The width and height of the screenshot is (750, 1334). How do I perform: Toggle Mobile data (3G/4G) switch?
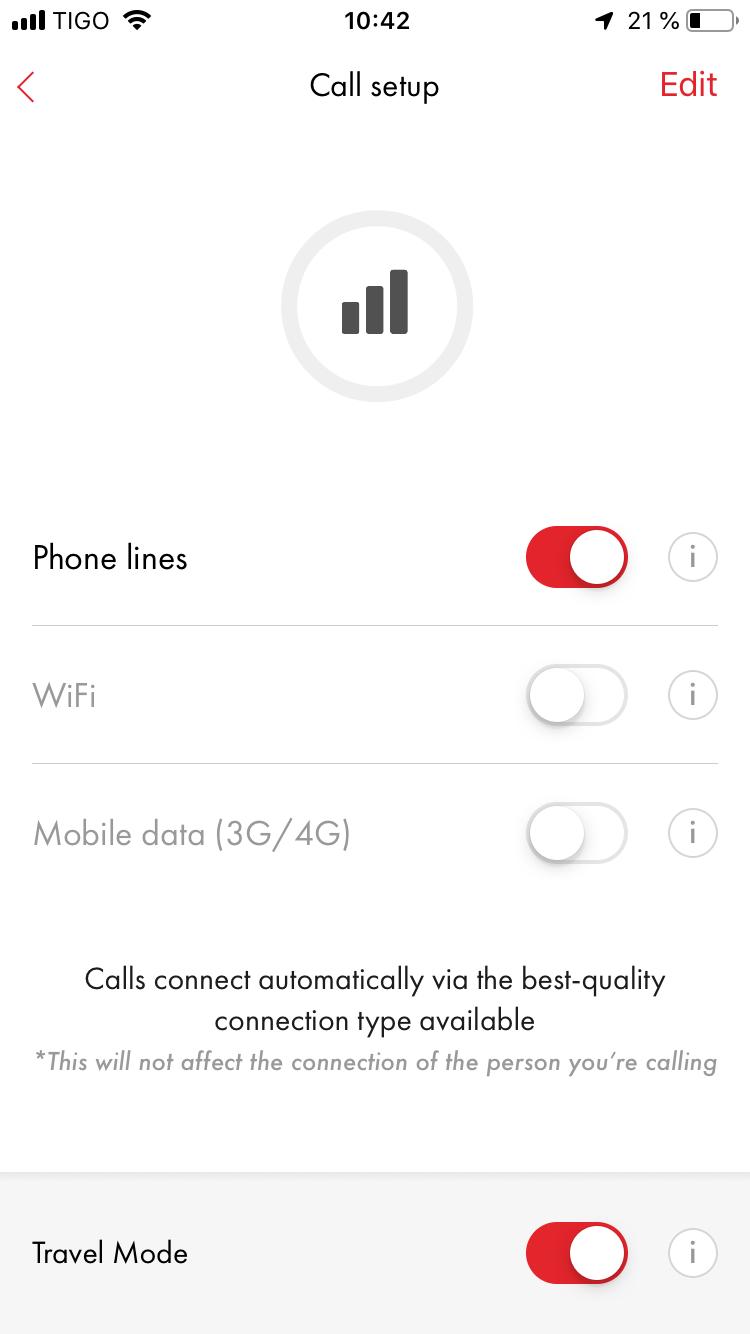[576, 832]
